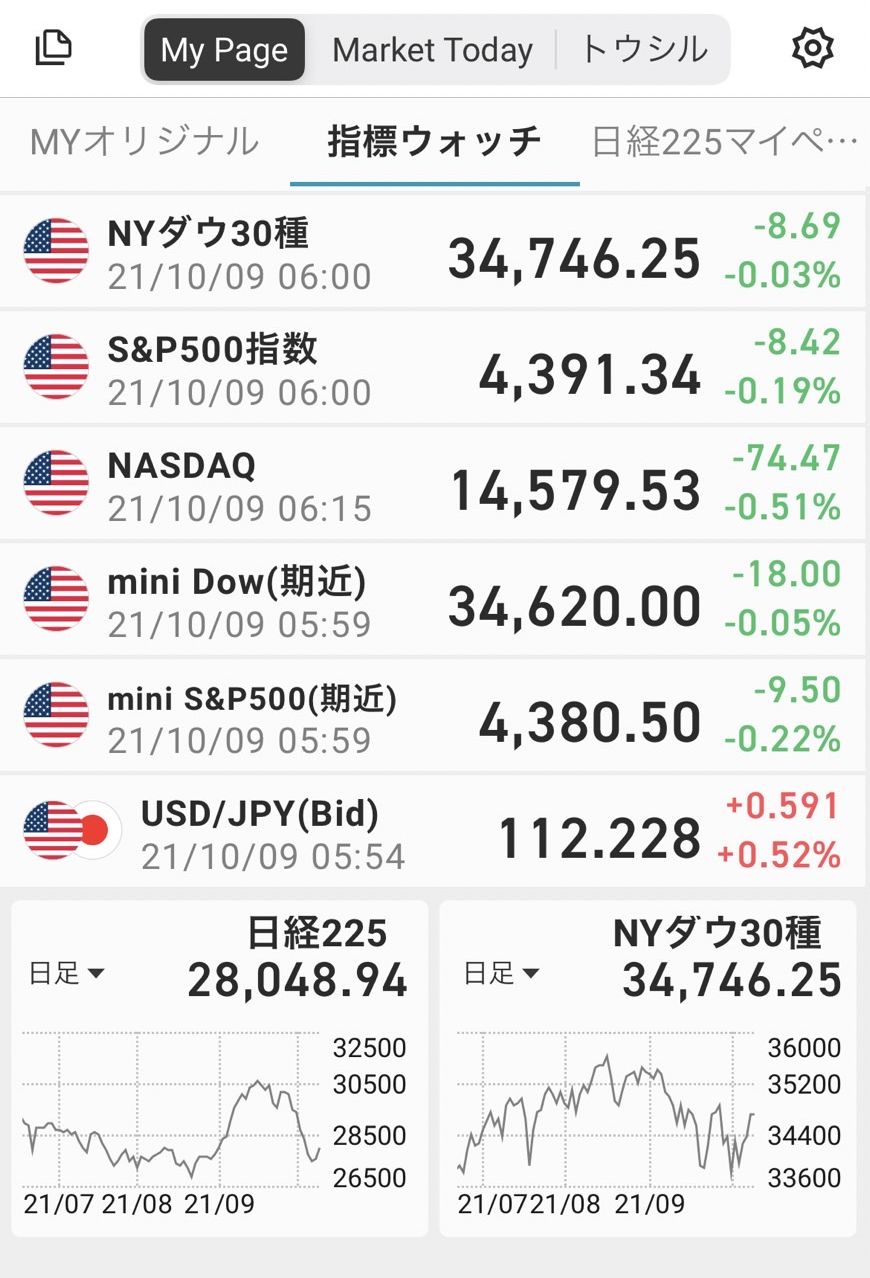Go to the 日経225マイペ… tab
Image resolution: width=870 pixels, height=1278 pixels.
(x=724, y=142)
